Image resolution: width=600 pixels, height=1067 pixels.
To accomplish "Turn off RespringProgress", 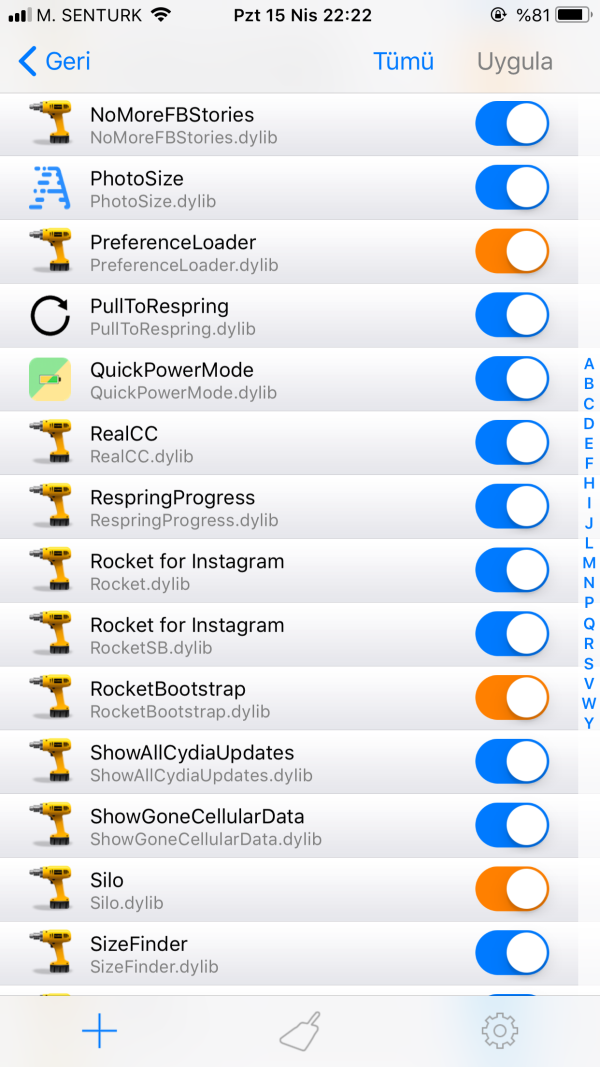I will [x=512, y=507].
